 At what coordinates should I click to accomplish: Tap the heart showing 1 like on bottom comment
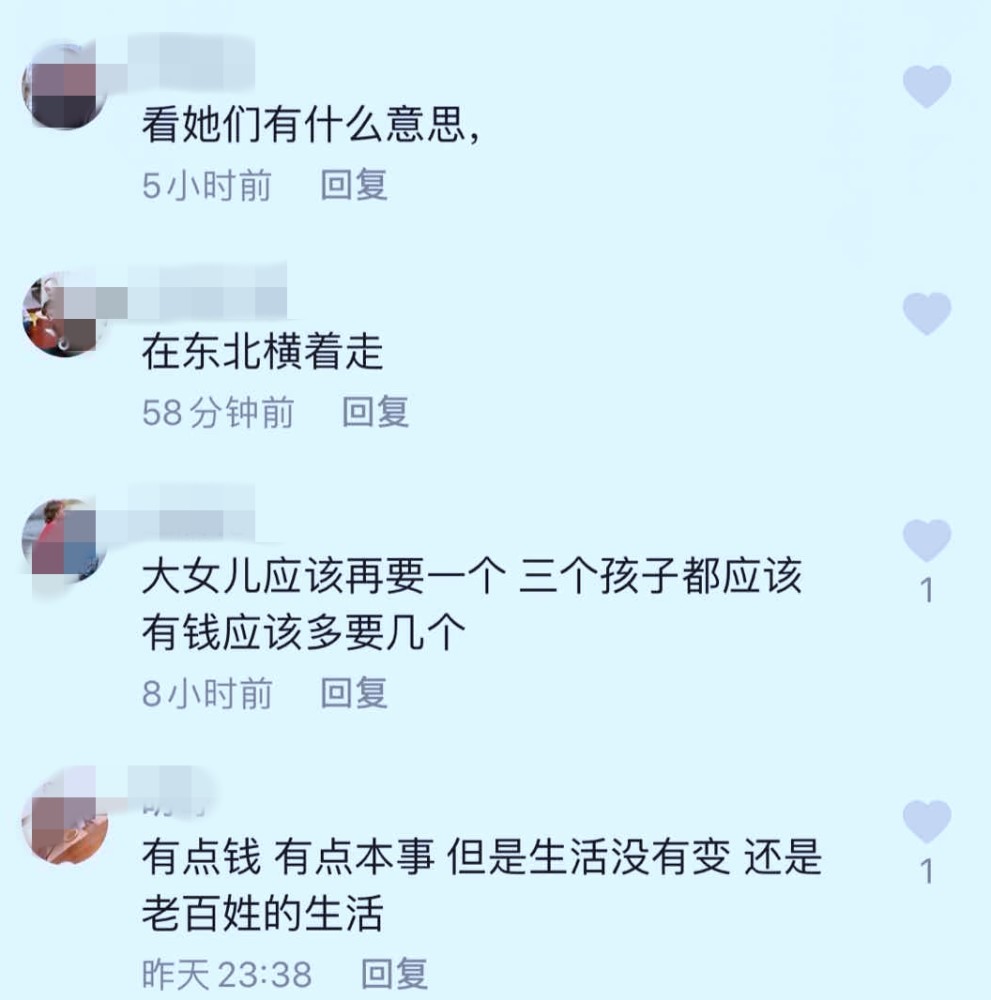click(928, 822)
